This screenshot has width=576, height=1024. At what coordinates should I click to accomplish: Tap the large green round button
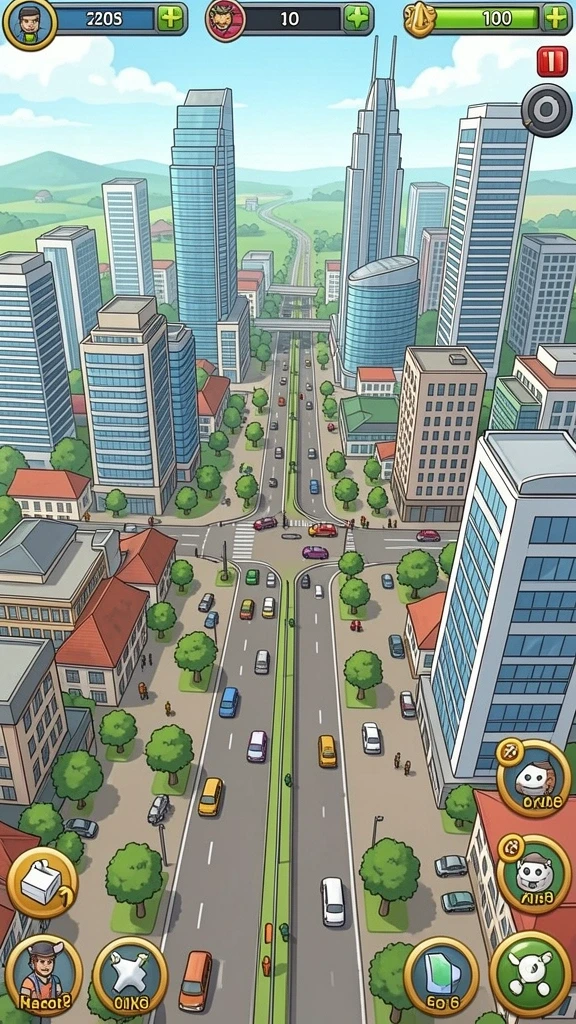click(x=530, y=973)
